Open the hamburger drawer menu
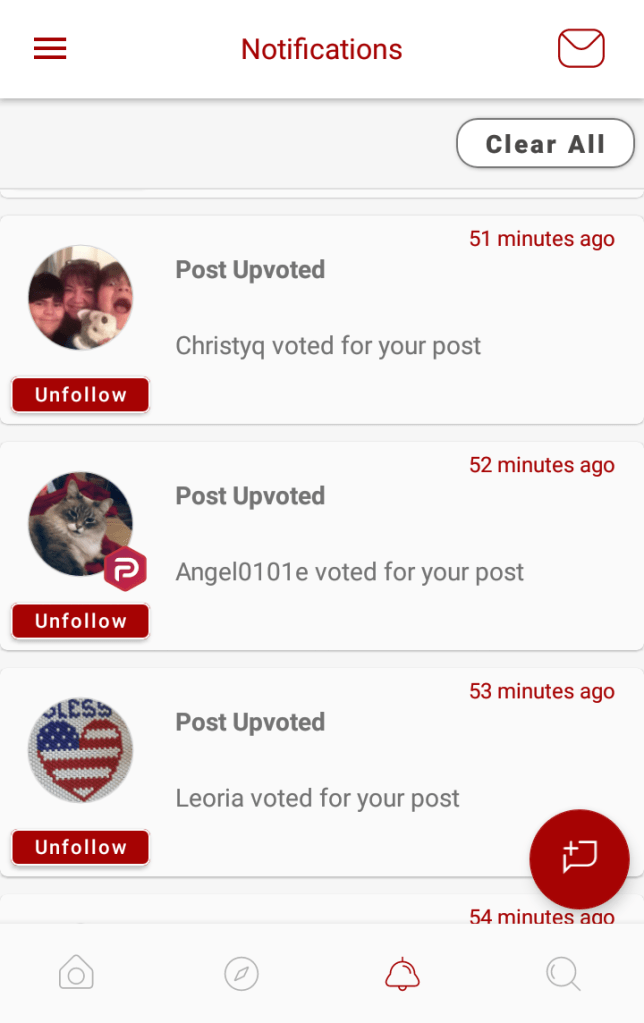 50,49
